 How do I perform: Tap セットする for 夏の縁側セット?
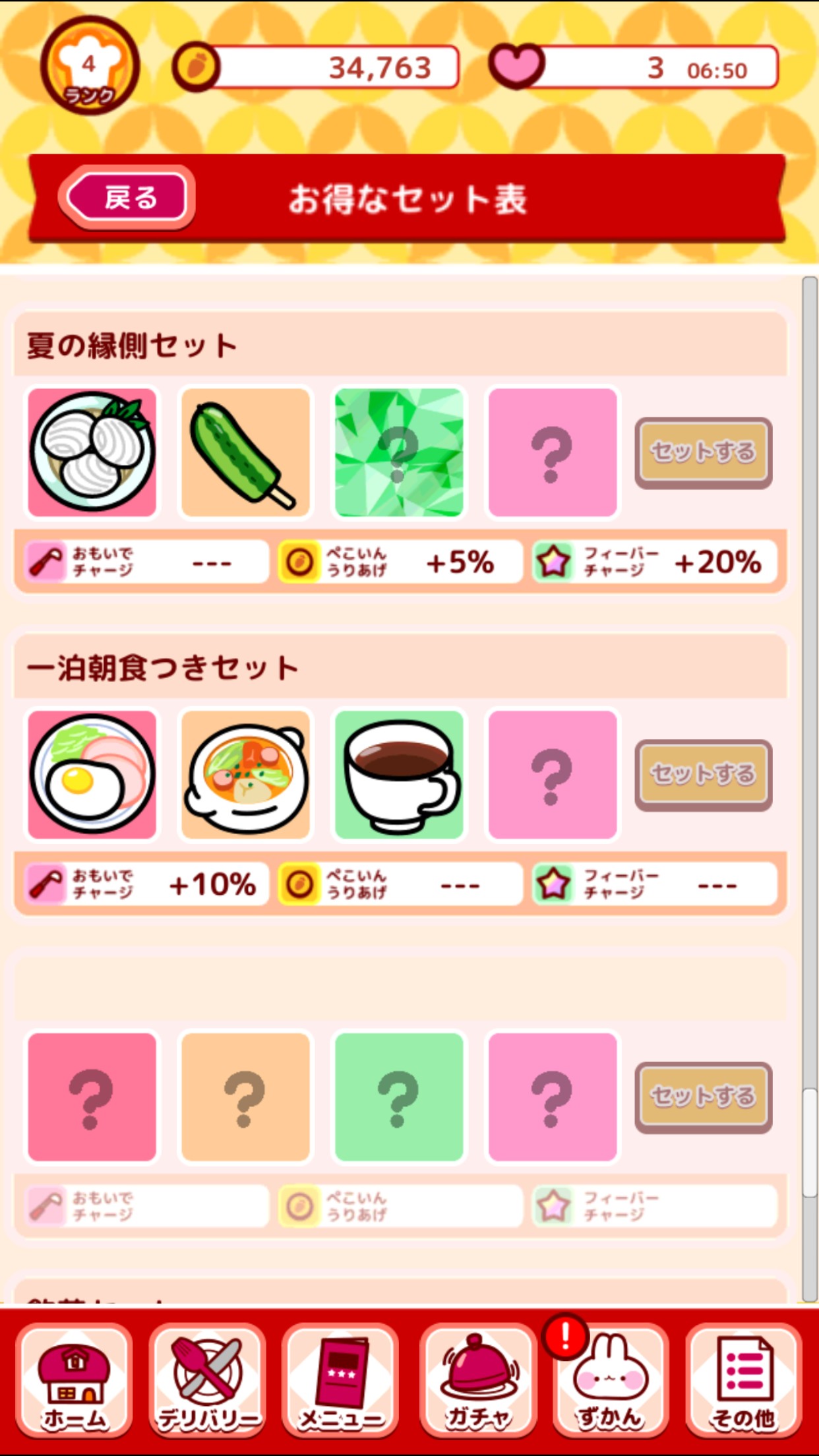point(703,452)
